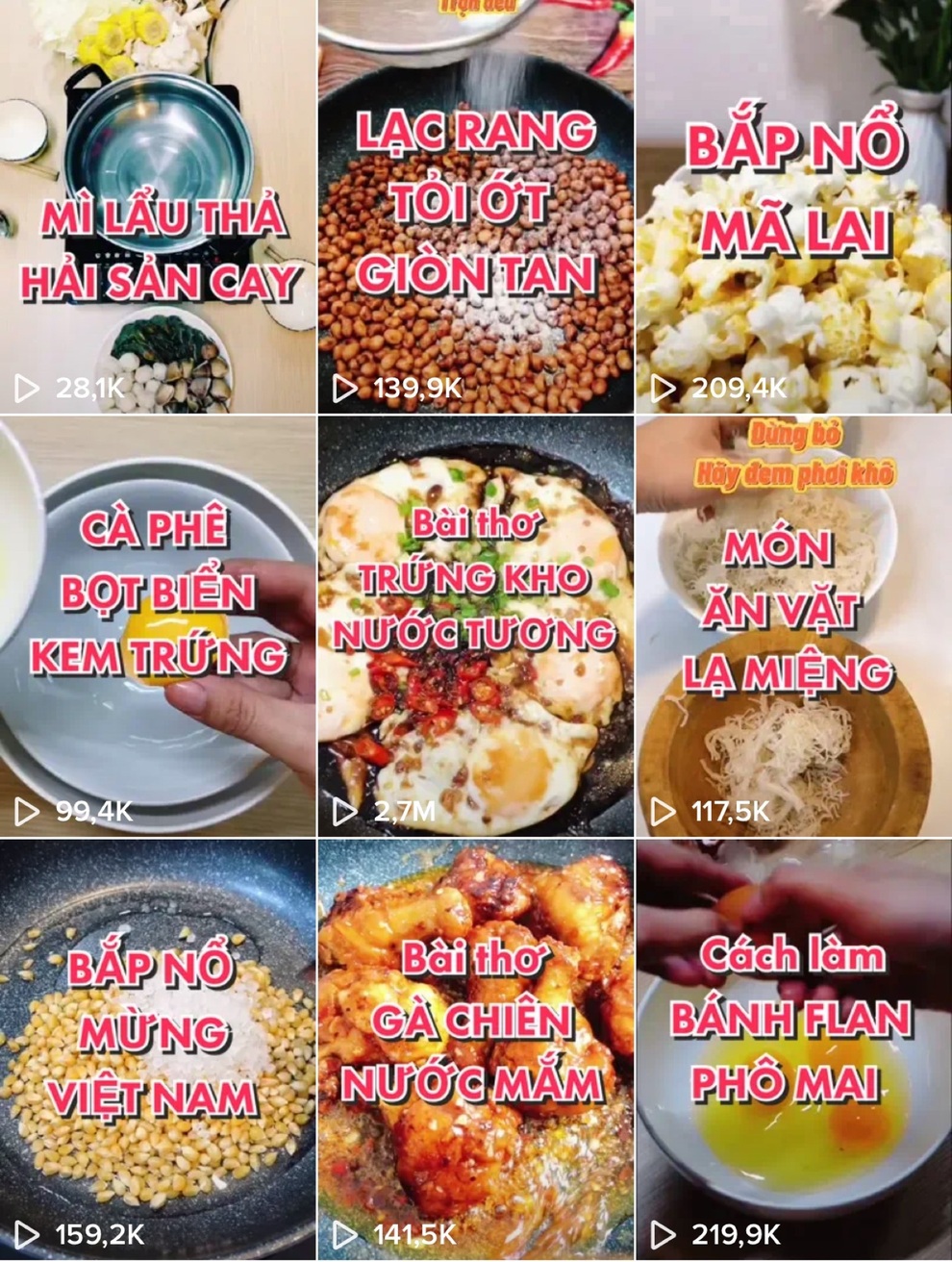This screenshot has width=952, height=1262.
Task: Open the Mì lẩu thả hải sản cay video
Action: click(158, 207)
